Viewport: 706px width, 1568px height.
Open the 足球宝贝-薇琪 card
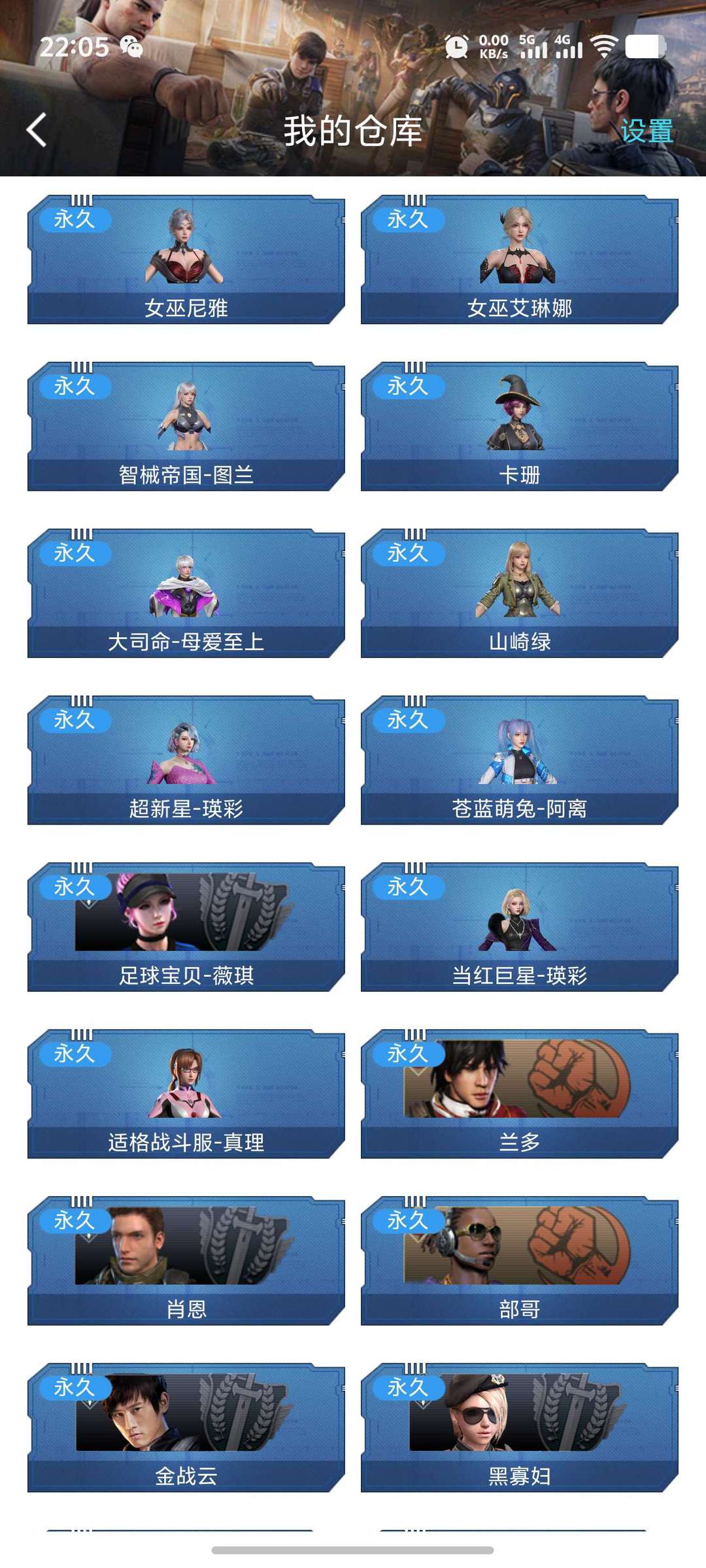pyautogui.click(x=186, y=927)
